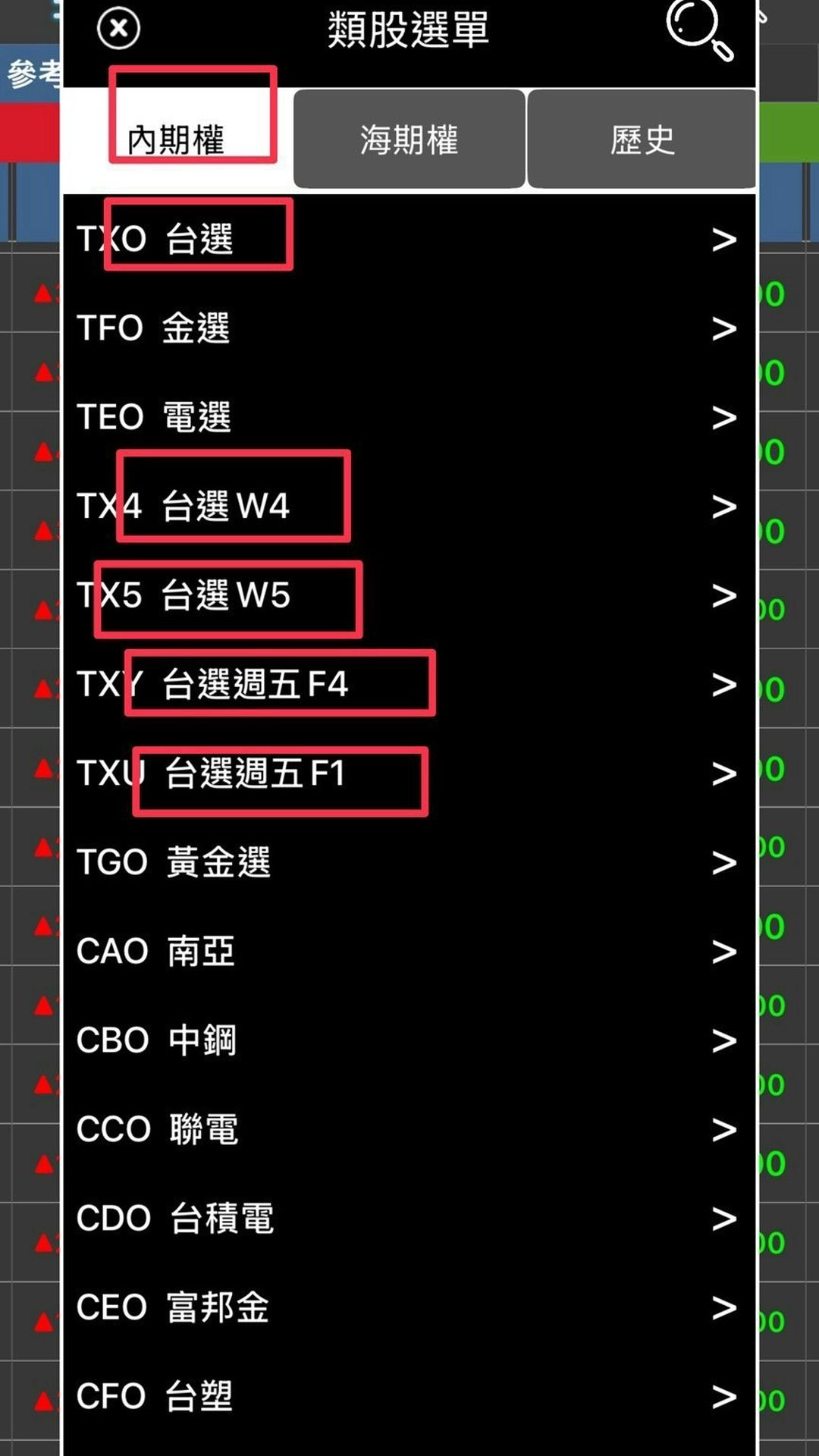Open CAO 南亞 options
Screen dimensions: 819x1456
pos(409,951)
